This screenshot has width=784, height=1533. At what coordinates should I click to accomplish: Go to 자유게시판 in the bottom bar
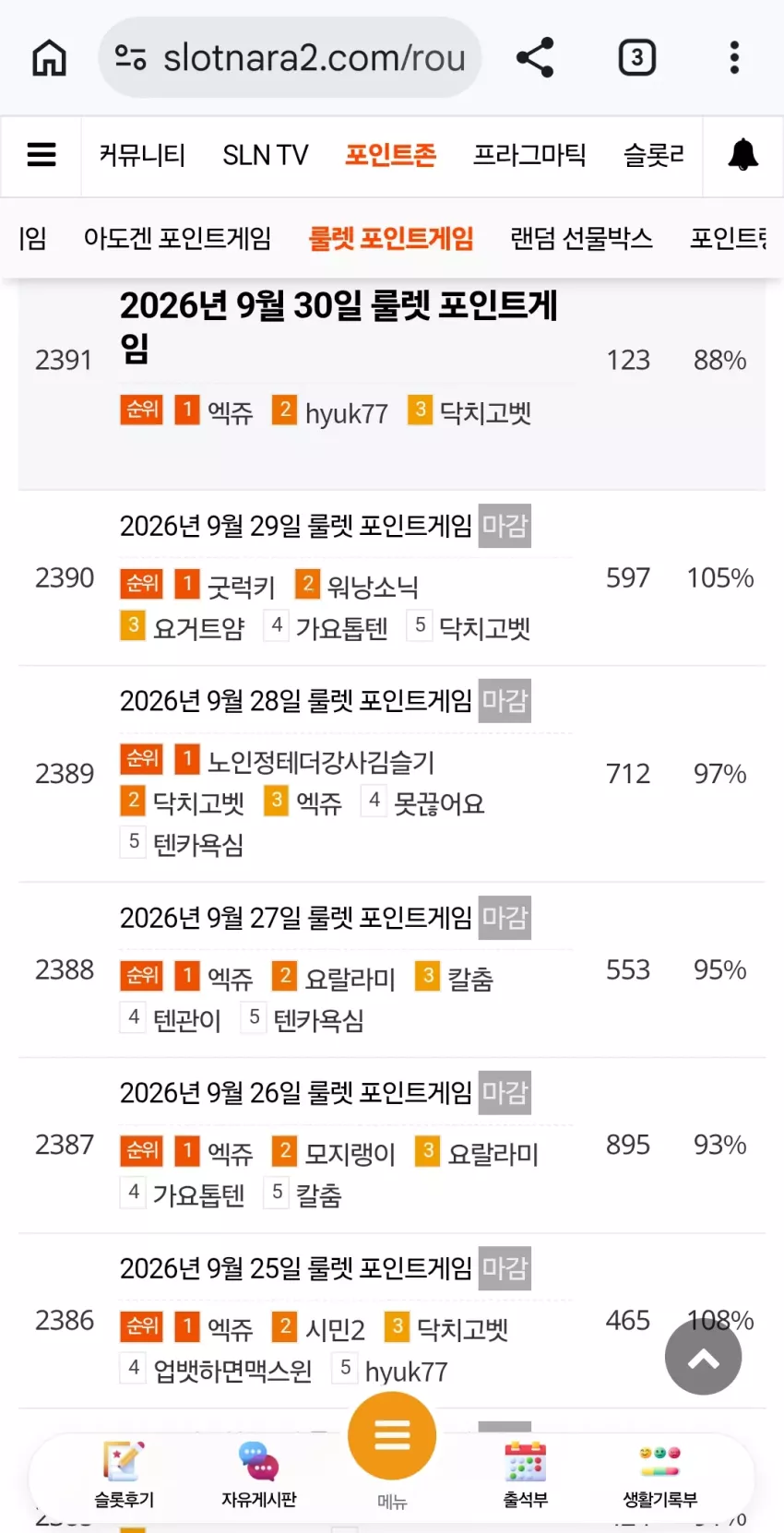pos(258,1474)
